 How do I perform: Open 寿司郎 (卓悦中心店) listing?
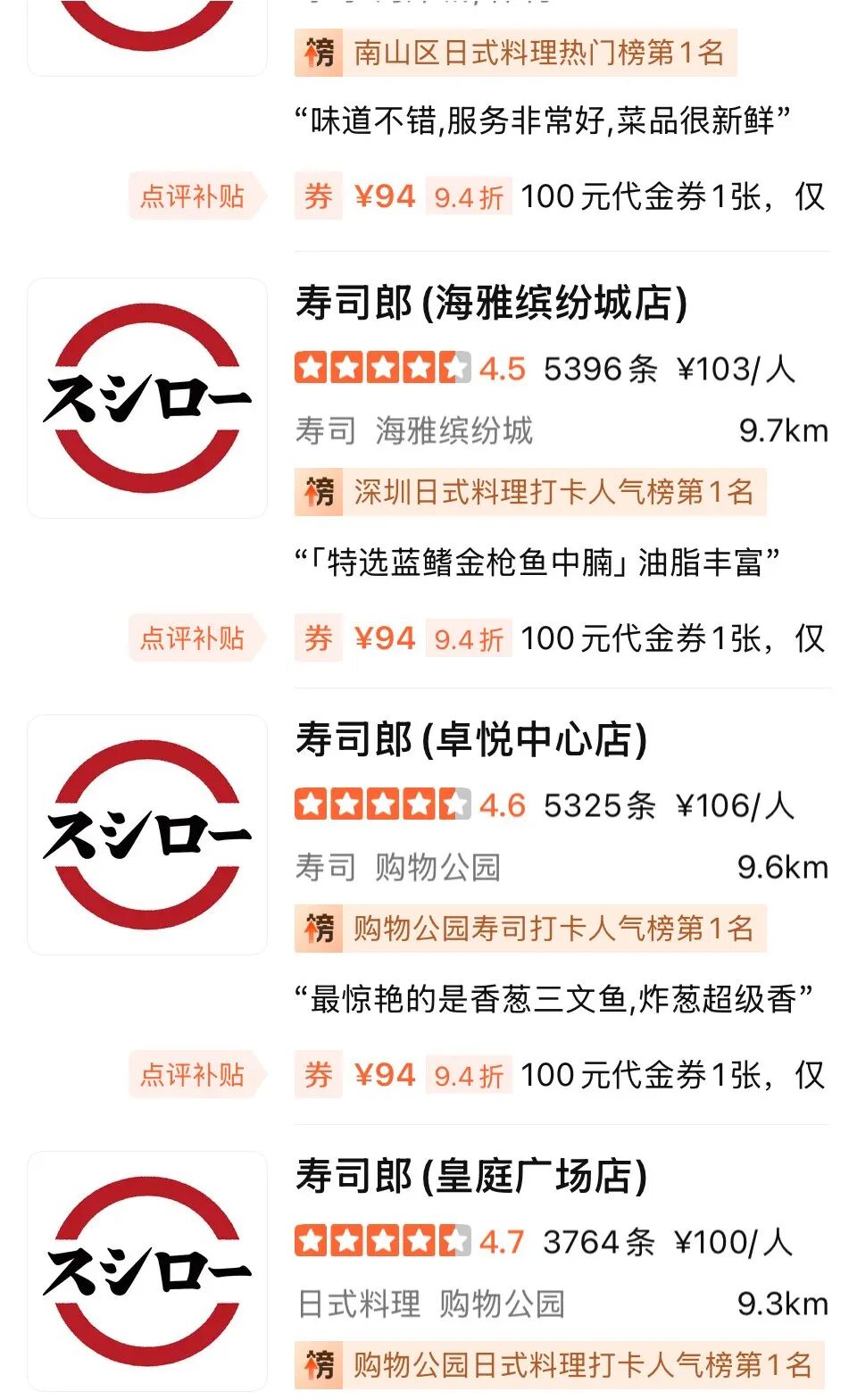[x=471, y=740]
